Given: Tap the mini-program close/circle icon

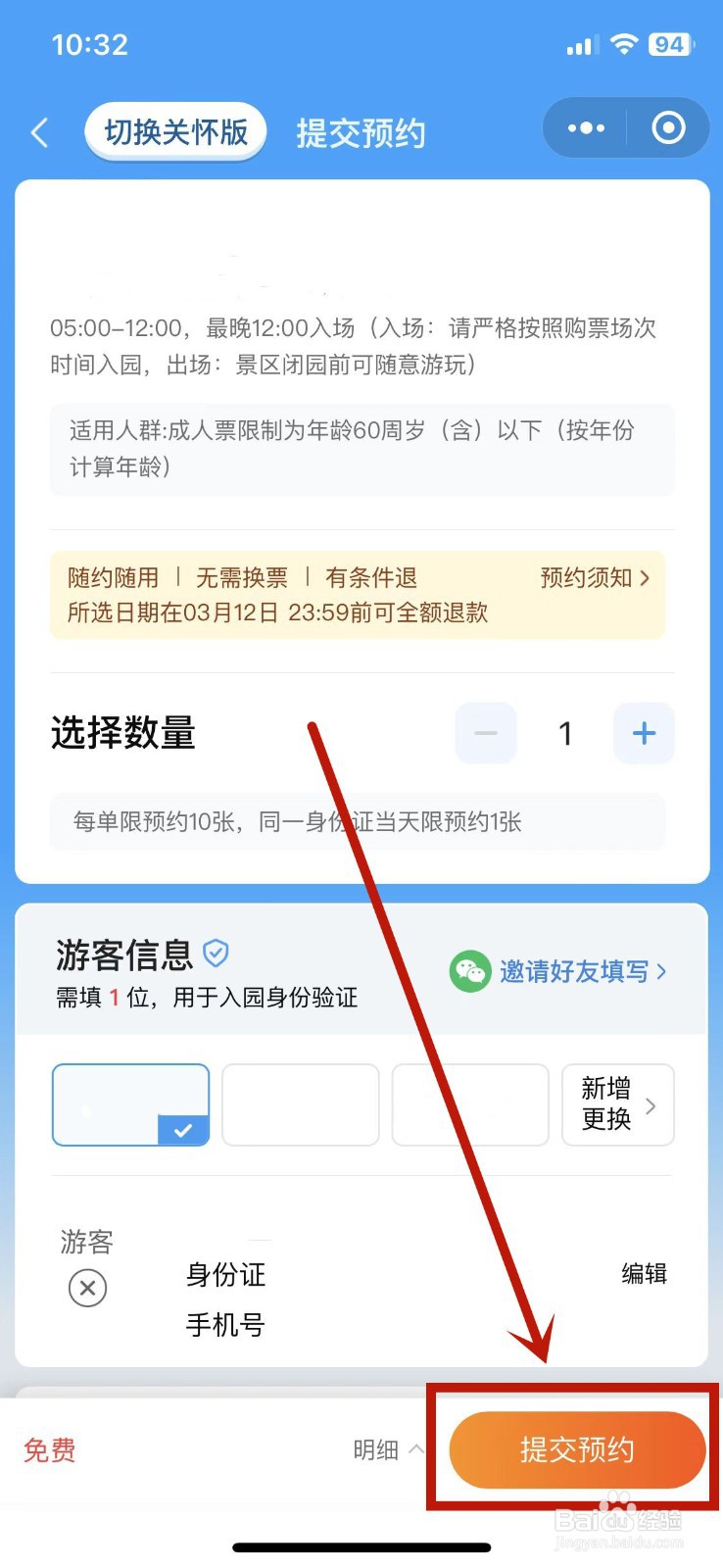Looking at the screenshot, I should [x=668, y=127].
